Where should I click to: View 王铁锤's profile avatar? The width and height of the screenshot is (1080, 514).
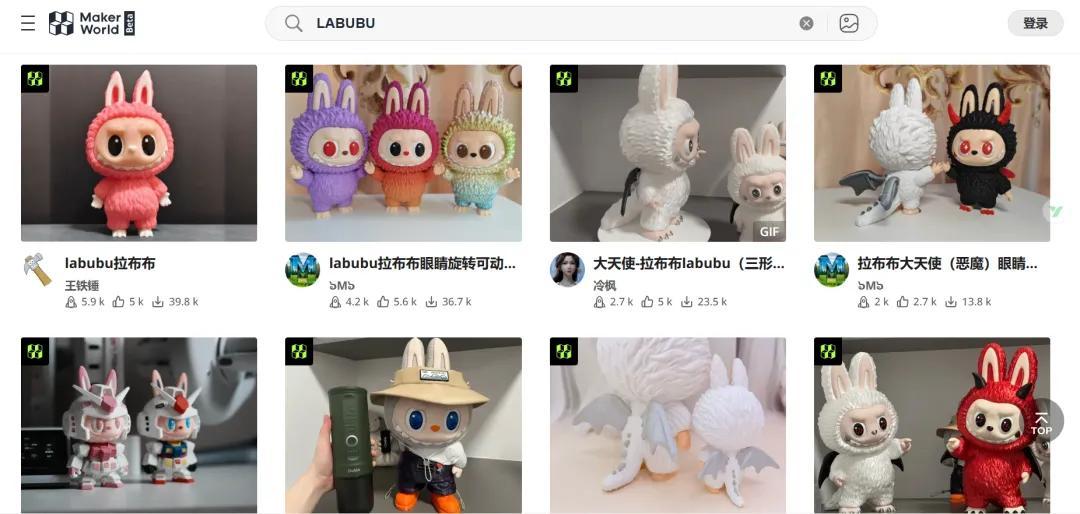click(38, 270)
